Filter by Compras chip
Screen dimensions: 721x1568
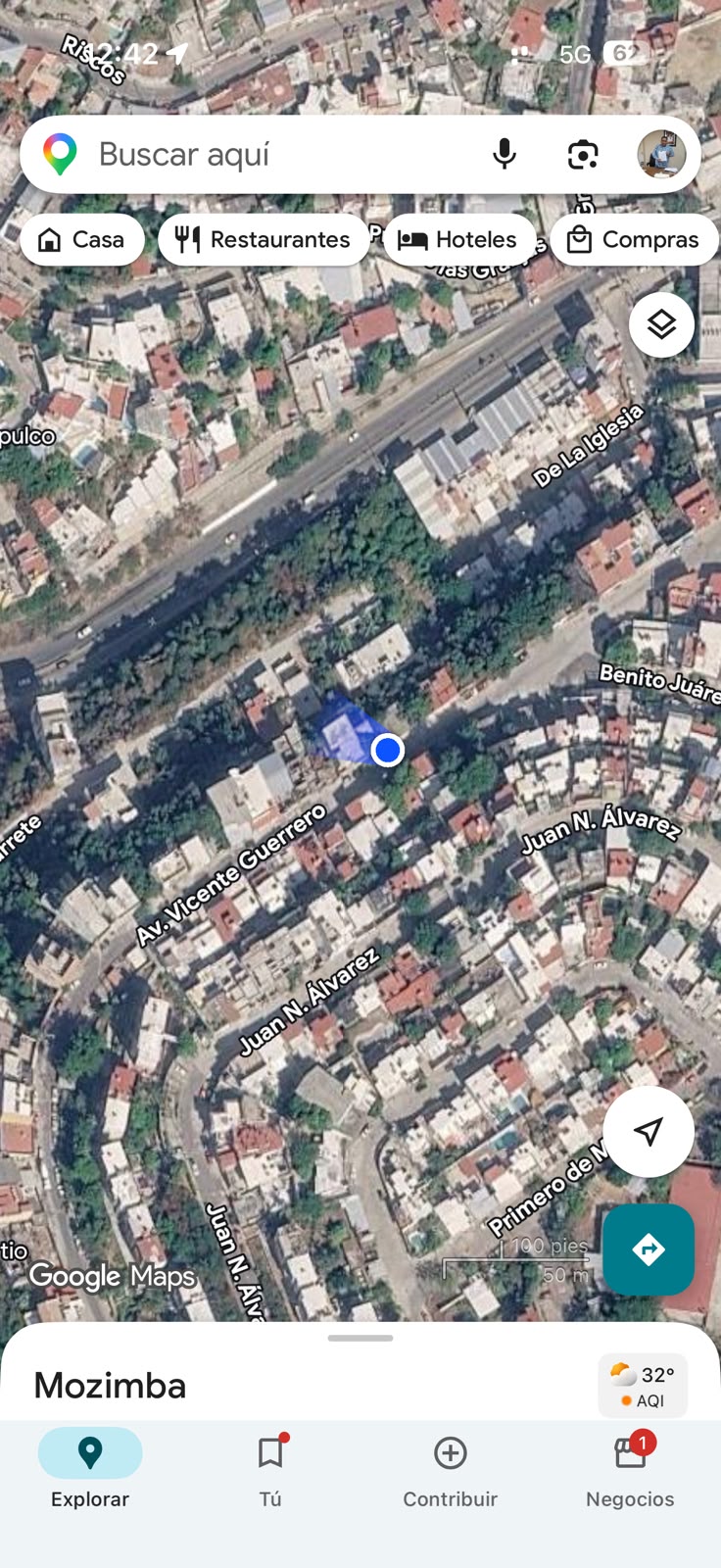pos(634,240)
